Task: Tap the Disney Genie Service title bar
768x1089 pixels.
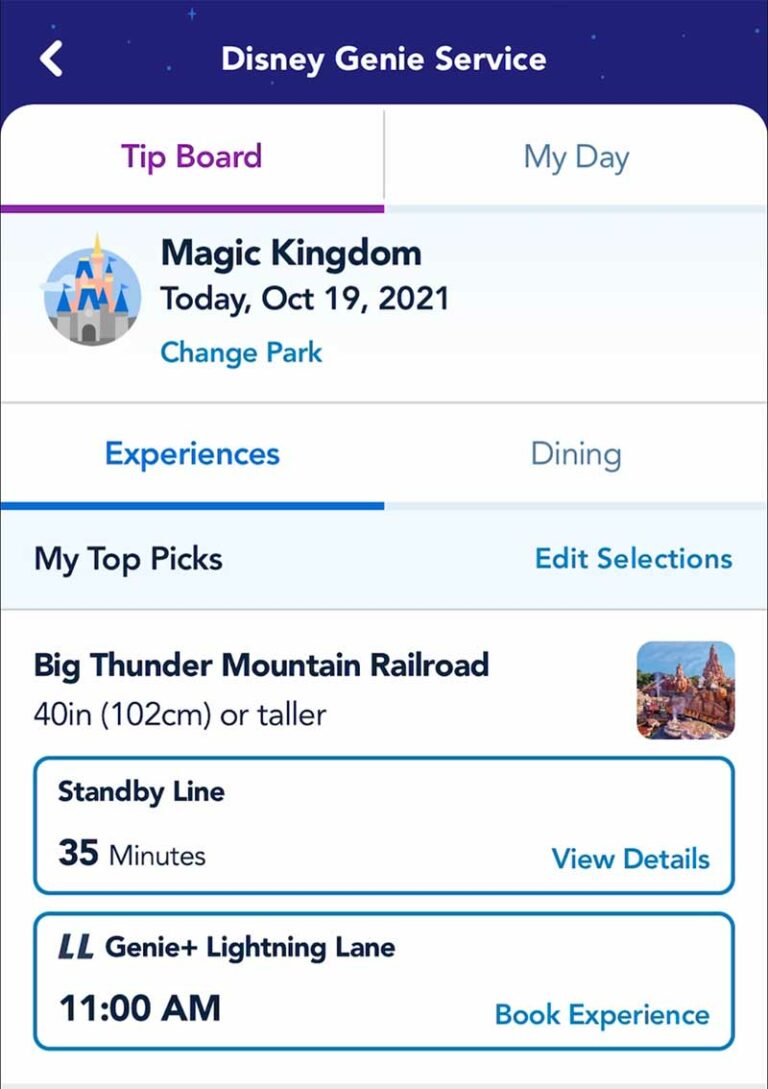Action: point(384,58)
